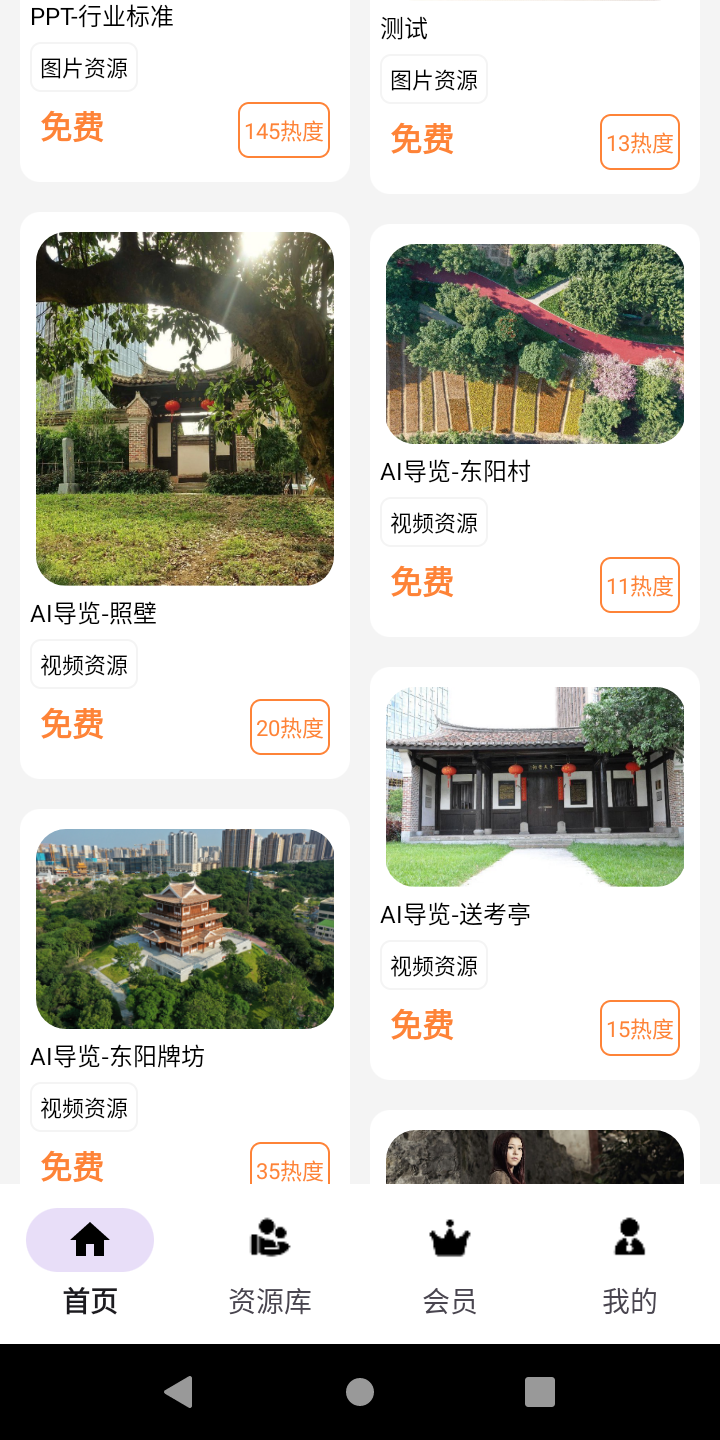
Task: Tap the aerial pavilion image on AI导览-东阳牌坊
Action: pyautogui.click(x=184, y=928)
